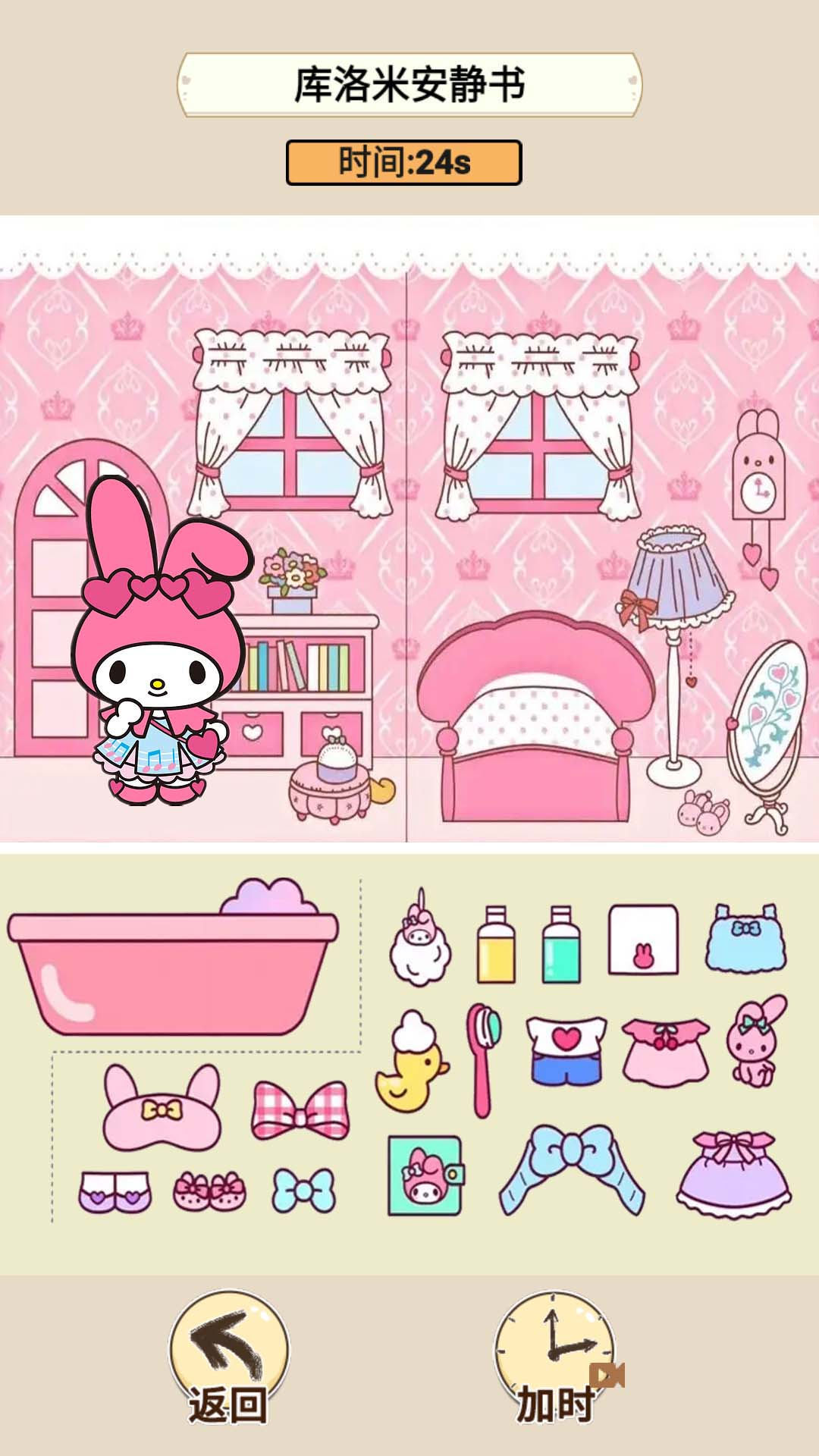Select the heart shirt with blue shorts
819x1456 pixels.
click(566, 1050)
